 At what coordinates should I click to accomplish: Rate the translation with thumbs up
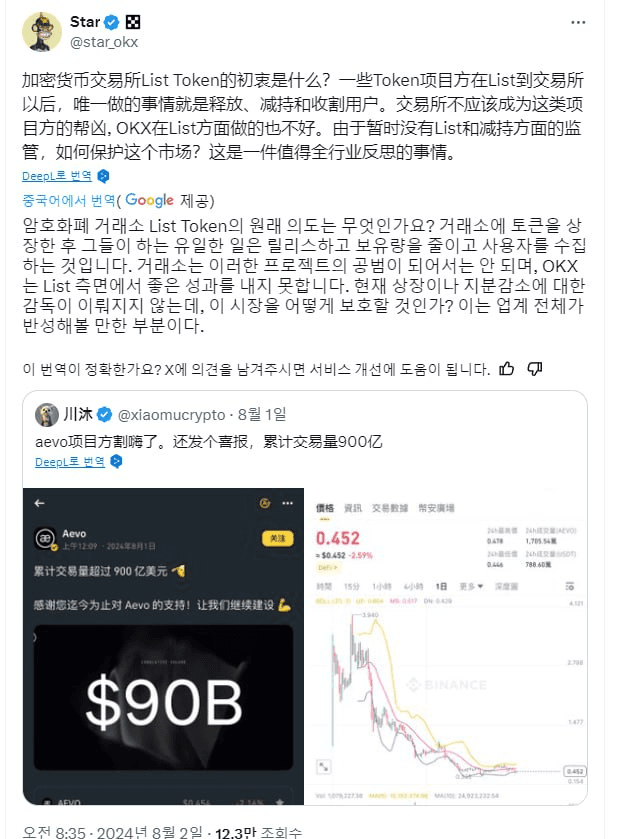pyautogui.click(x=507, y=369)
